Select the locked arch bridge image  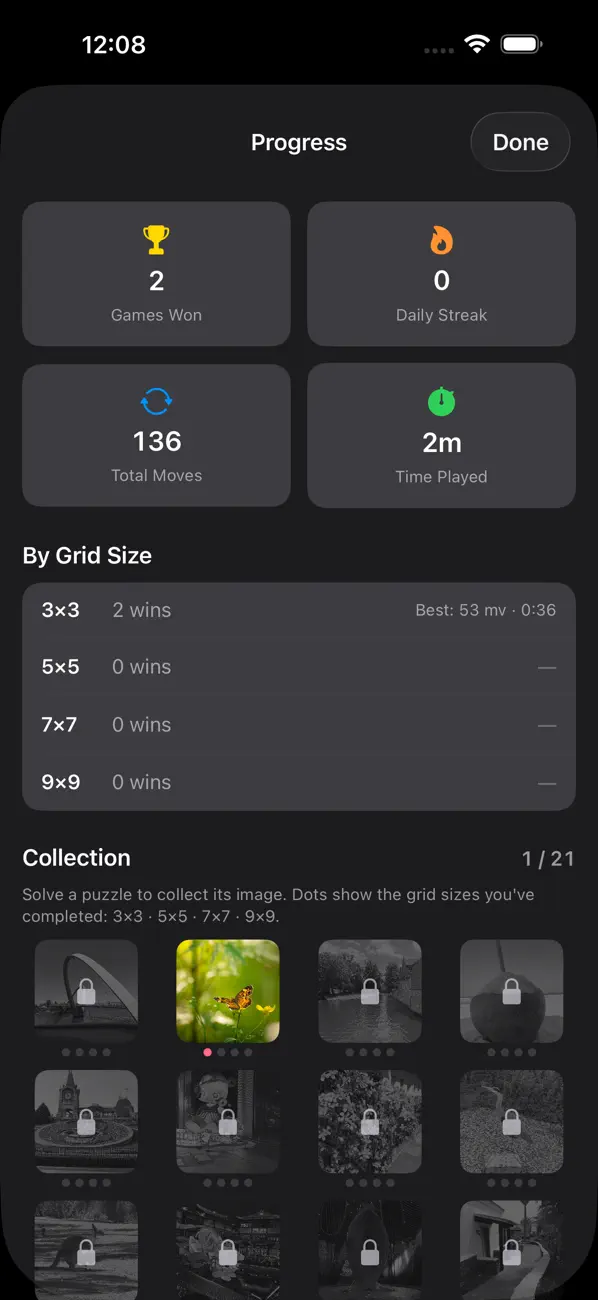pos(86,991)
